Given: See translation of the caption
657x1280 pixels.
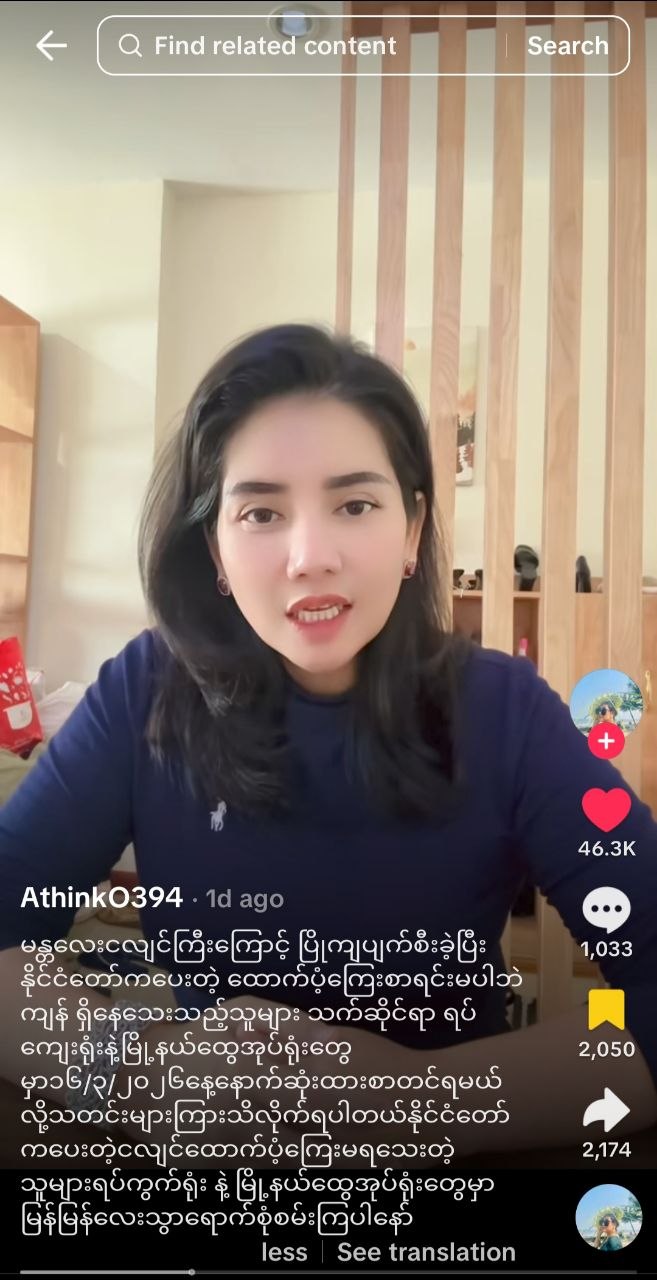Looking at the screenshot, I should point(426,1252).
